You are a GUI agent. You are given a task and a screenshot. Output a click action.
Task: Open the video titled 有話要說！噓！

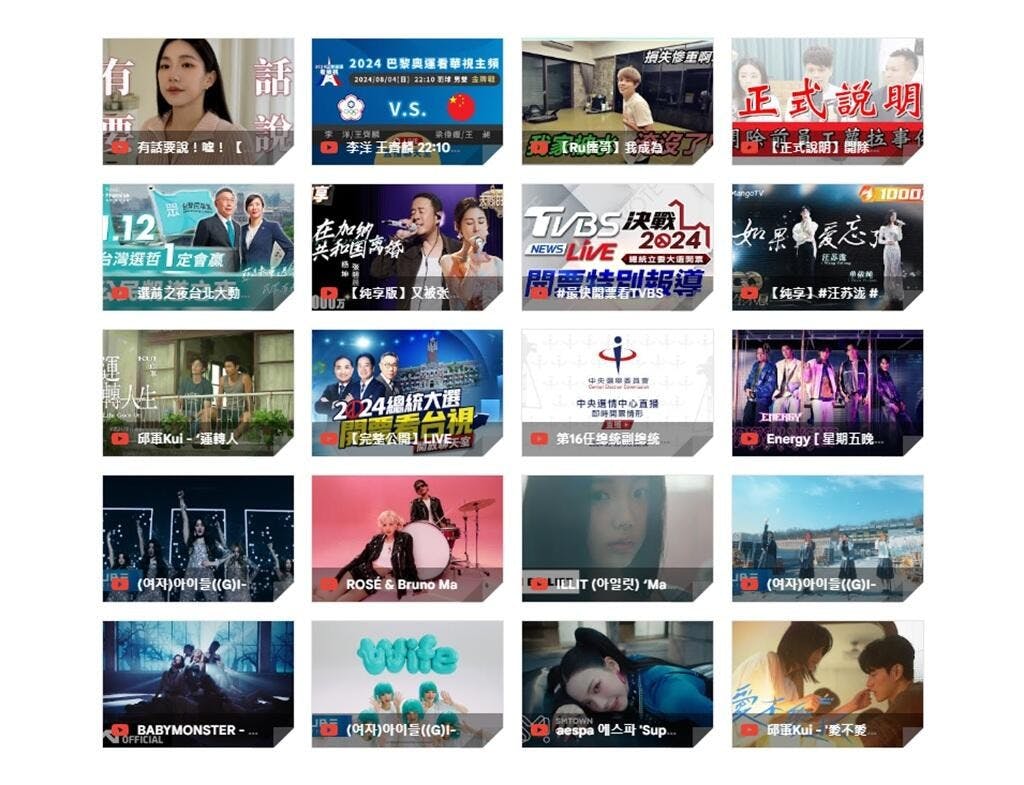(198, 101)
